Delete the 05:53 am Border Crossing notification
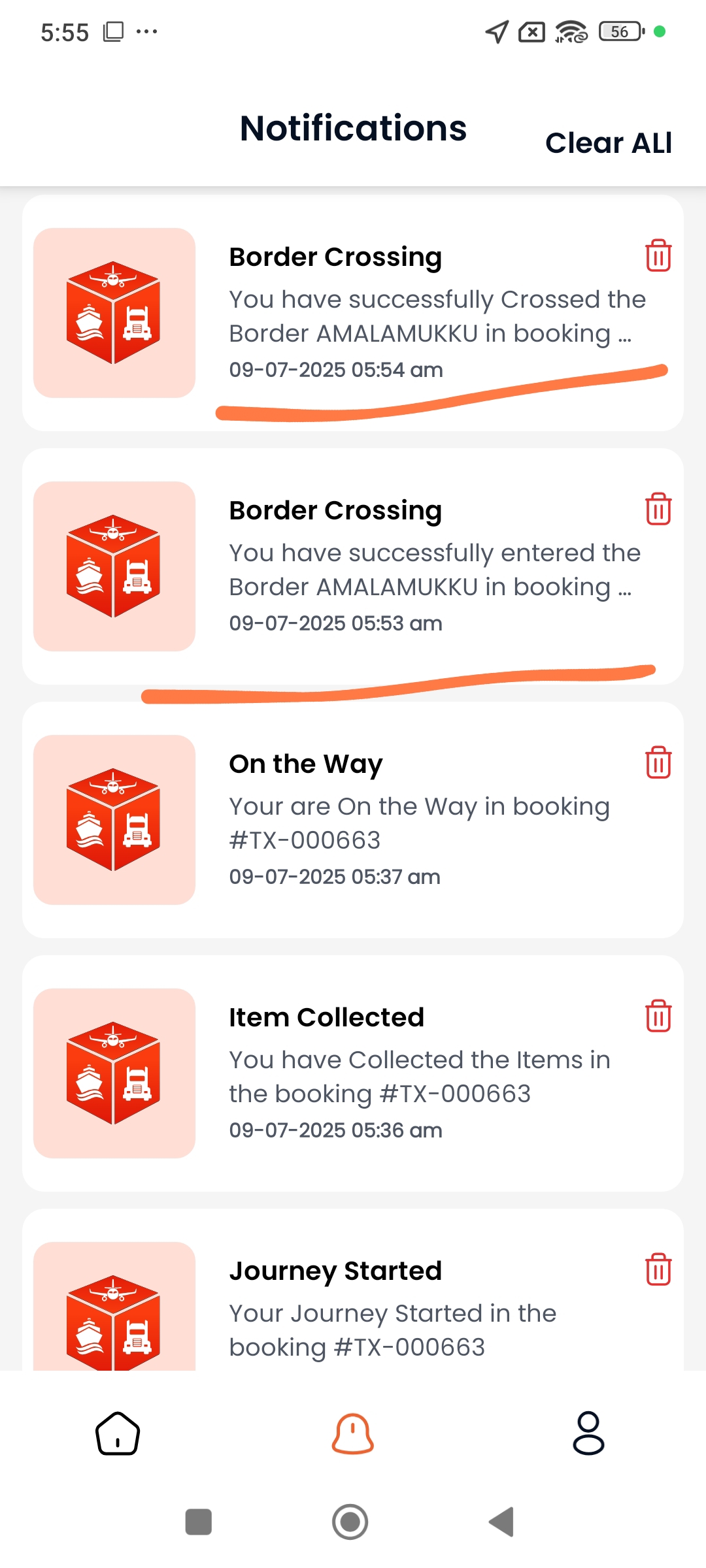706x1568 pixels. pos(658,508)
